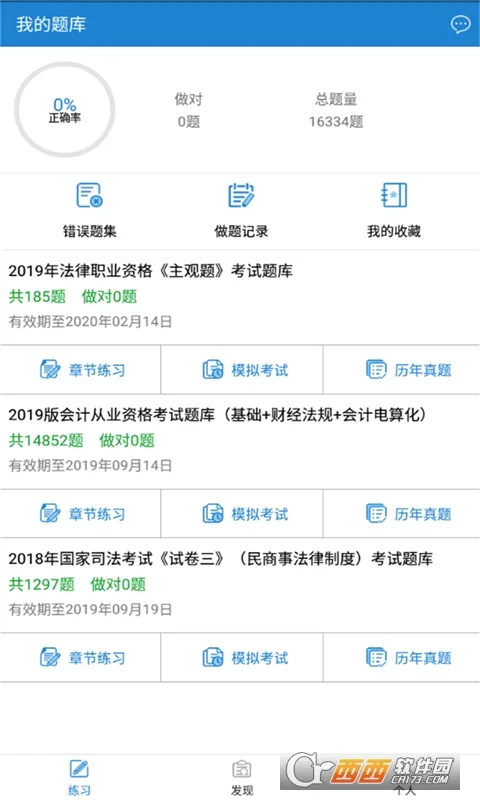
Task: Open 2019年法律职业资格《主观题》题库
Action: tap(240, 297)
